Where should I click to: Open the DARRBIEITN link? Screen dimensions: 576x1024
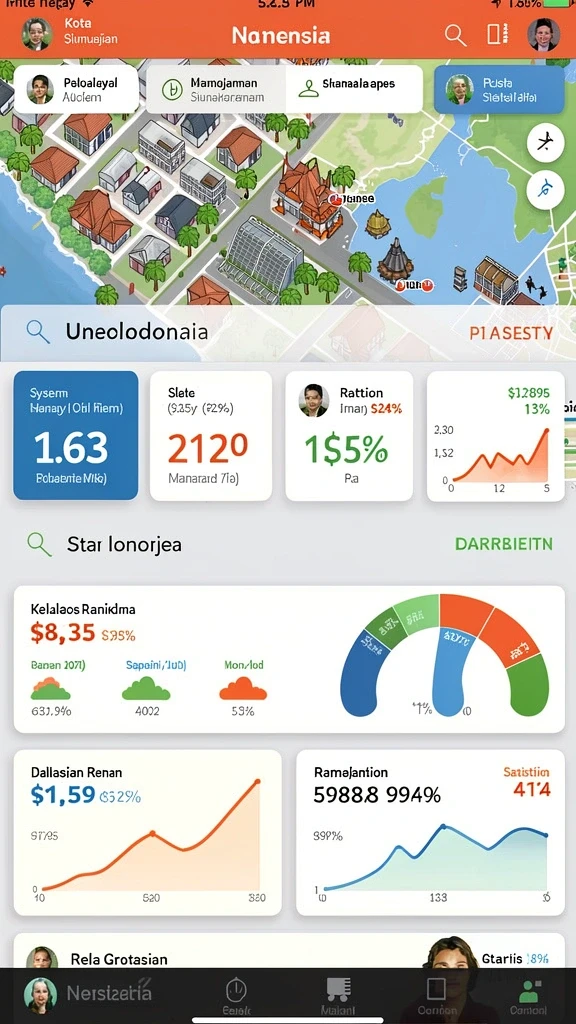(504, 543)
